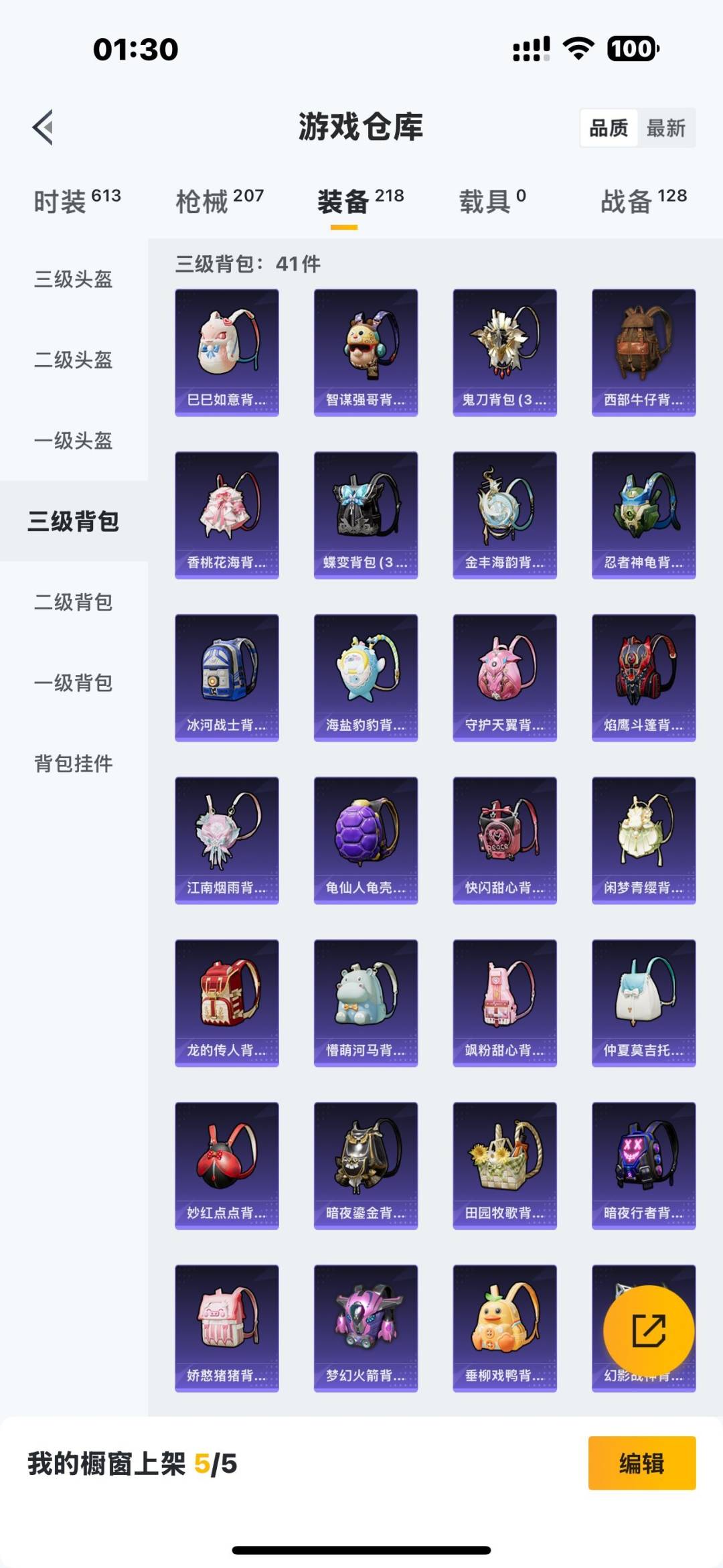Select 二级头盔 in the side menu
Viewport: 723px width, 1568px height.
74,360
